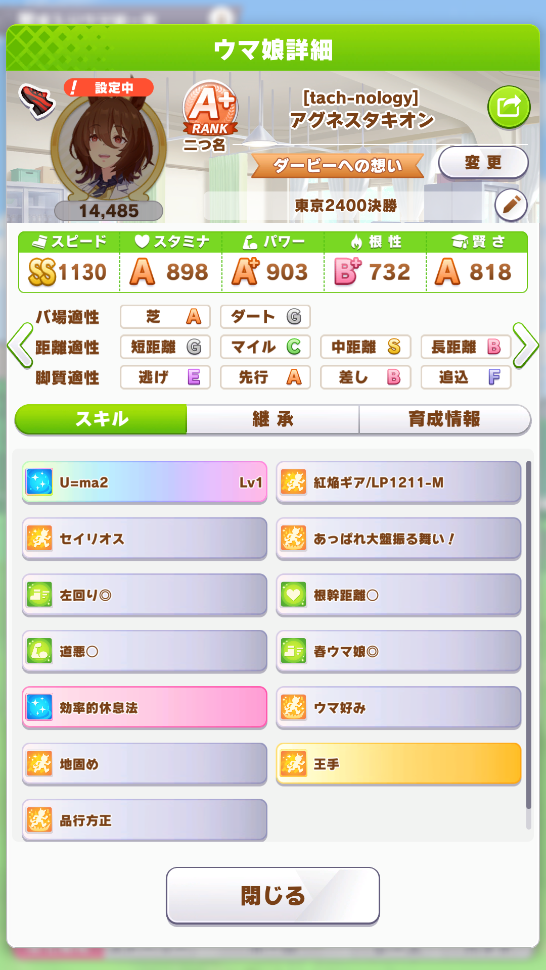Go to previous character with left arrow
The width and height of the screenshot is (546, 970).
point(20,346)
